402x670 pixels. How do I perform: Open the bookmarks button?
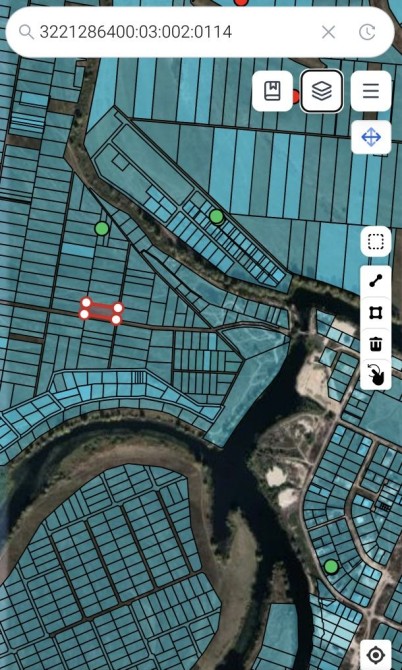273,91
